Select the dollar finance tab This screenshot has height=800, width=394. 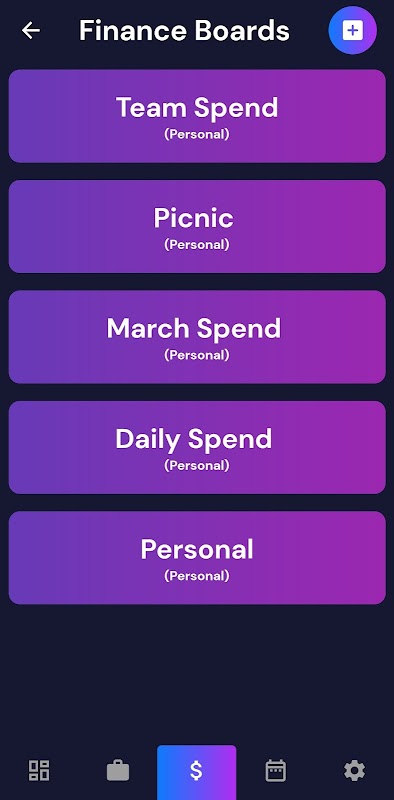pyautogui.click(x=196, y=772)
